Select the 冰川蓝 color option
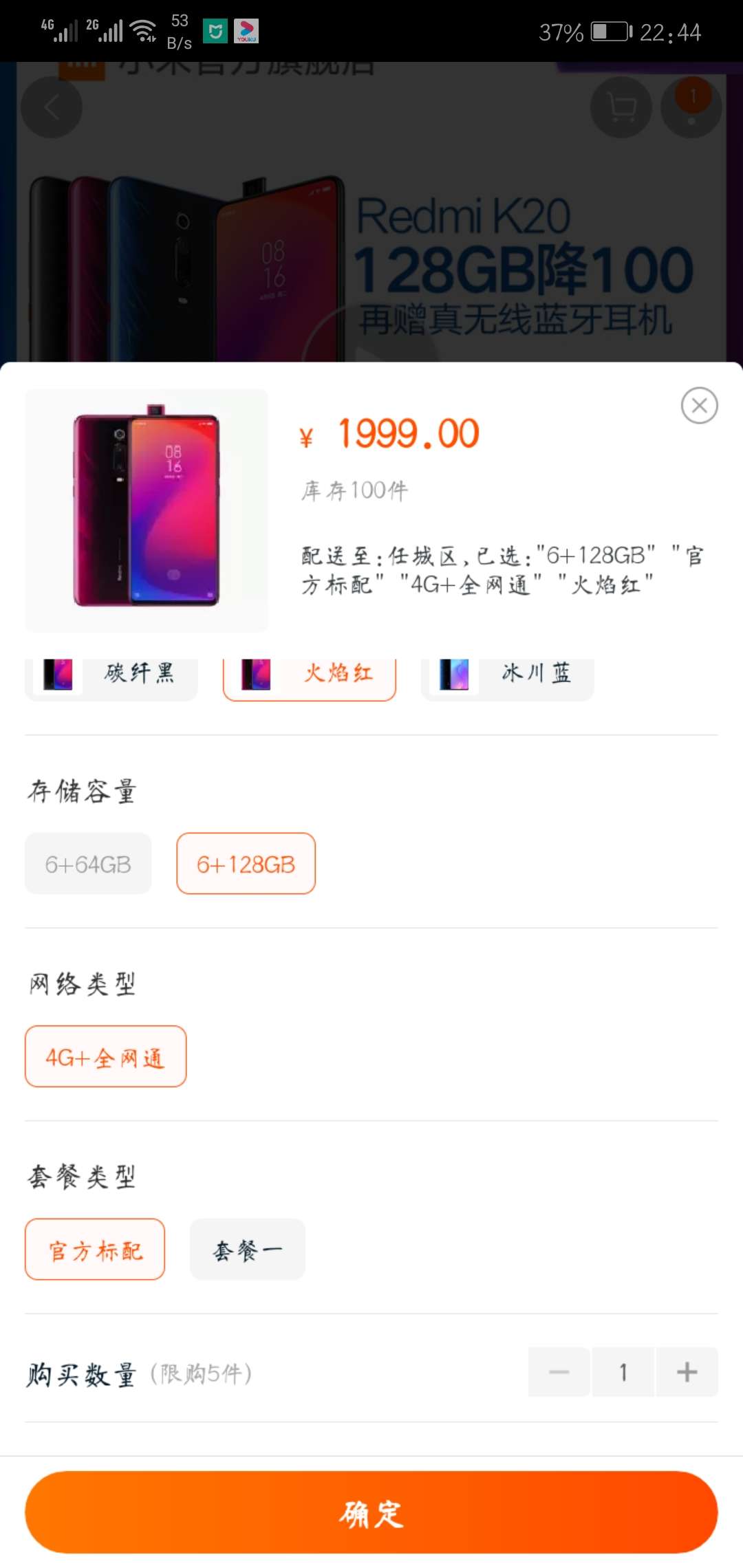This screenshot has height=1568, width=743. [507, 674]
